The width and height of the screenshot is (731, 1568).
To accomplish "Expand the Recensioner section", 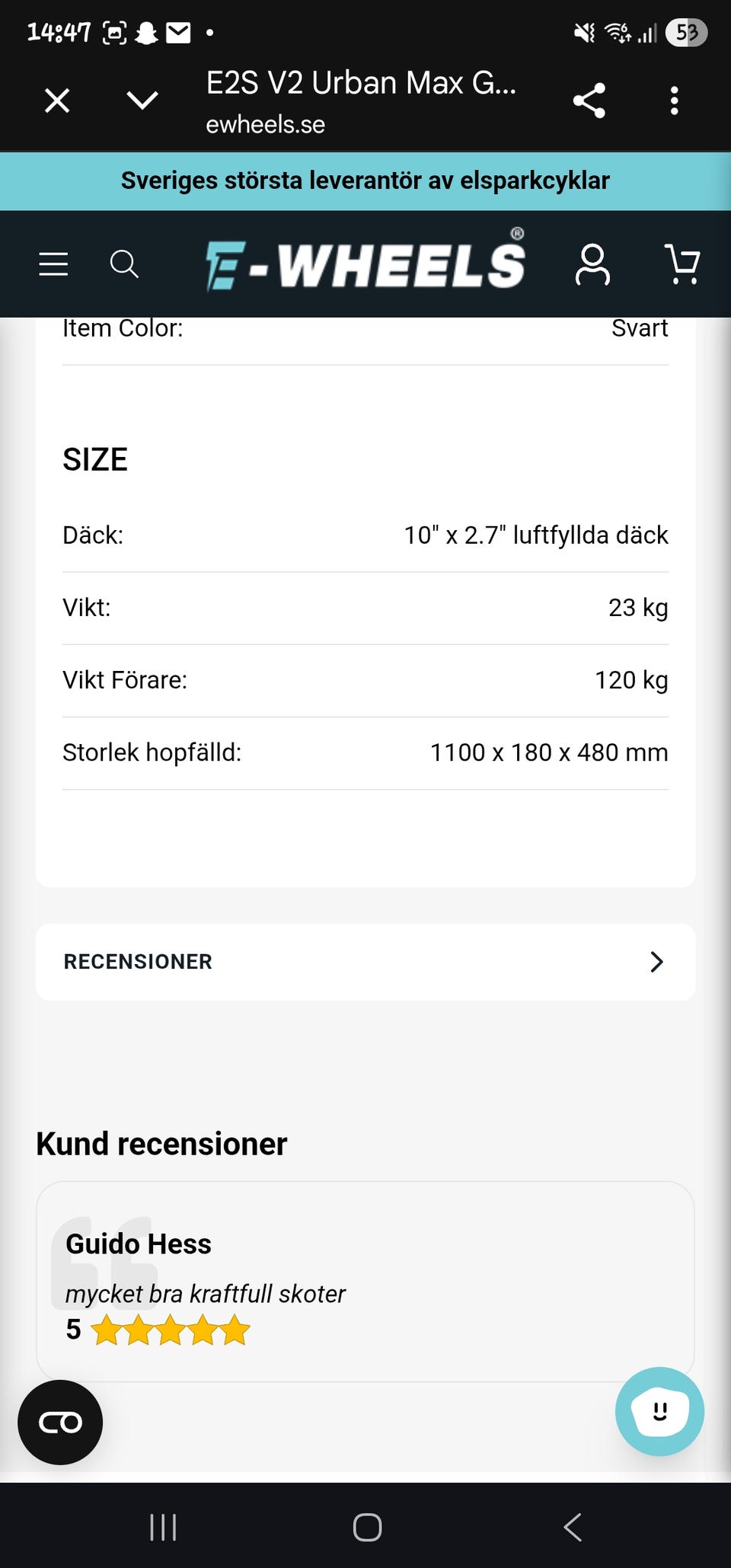I will pyautogui.click(x=365, y=962).
